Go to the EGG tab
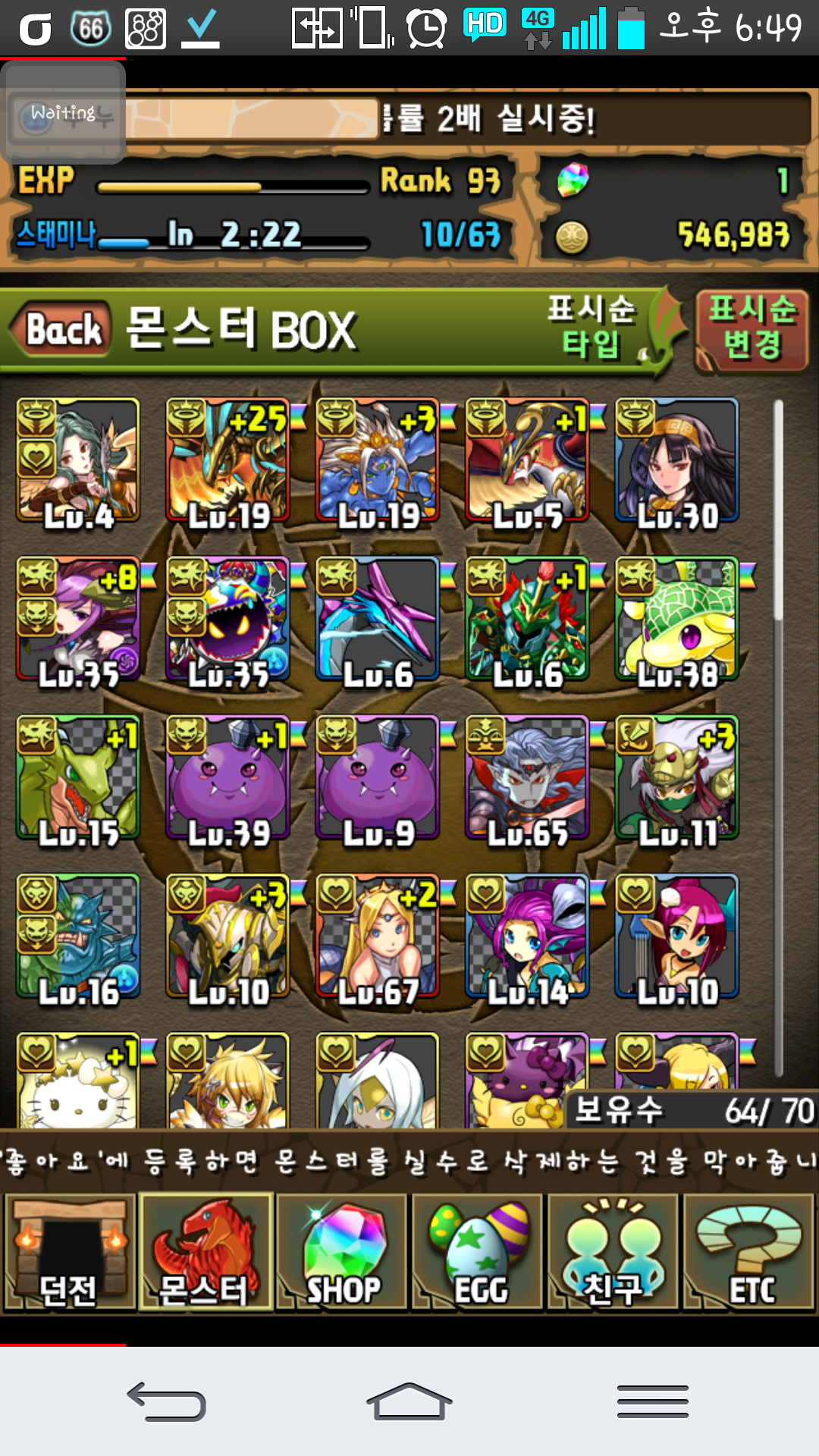819x1456 pixels. (x=479, y=1252)
